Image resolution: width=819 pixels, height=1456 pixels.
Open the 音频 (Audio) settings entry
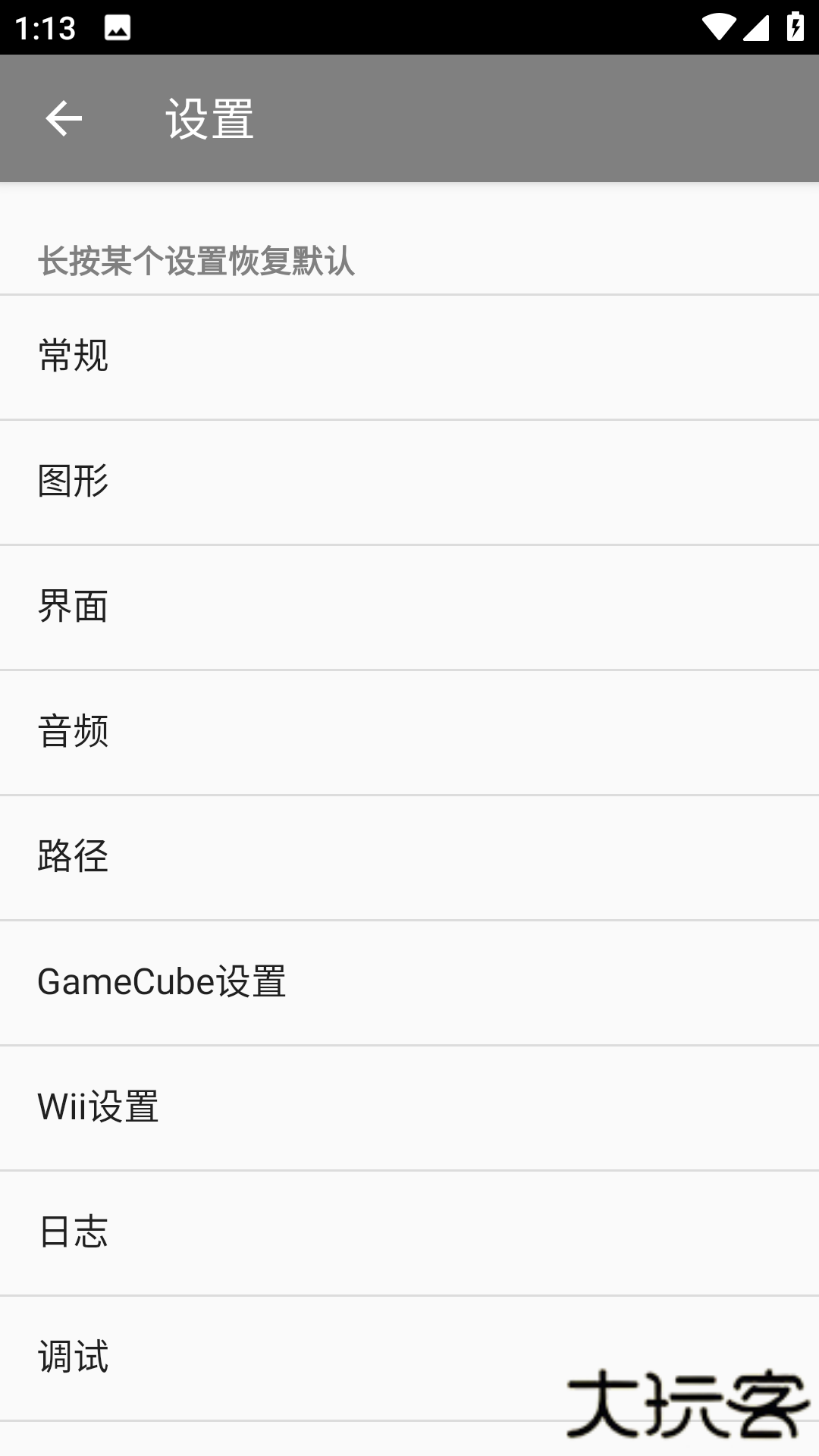tap(409, 732)
